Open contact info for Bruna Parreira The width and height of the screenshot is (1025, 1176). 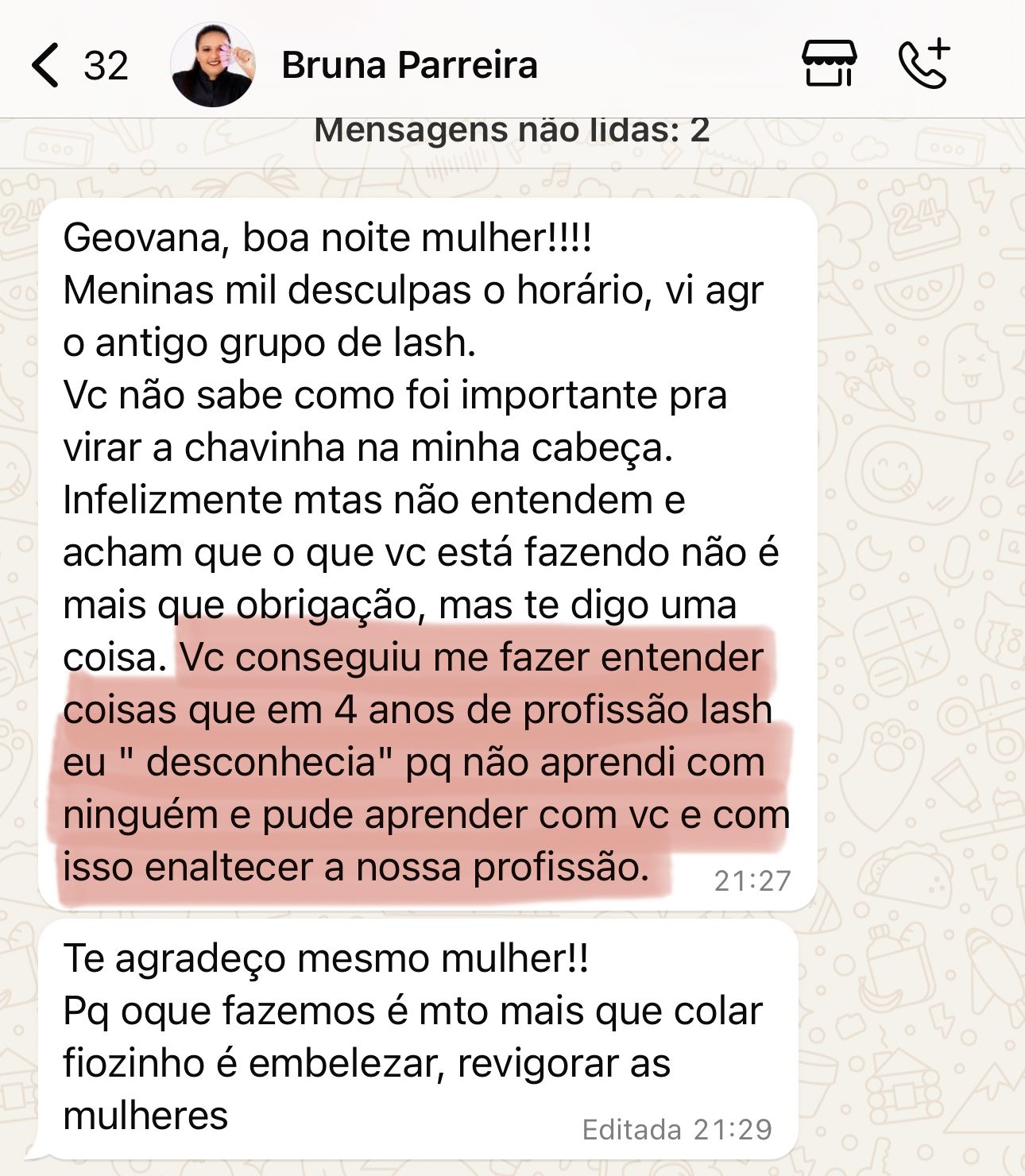tap(409, 65)
